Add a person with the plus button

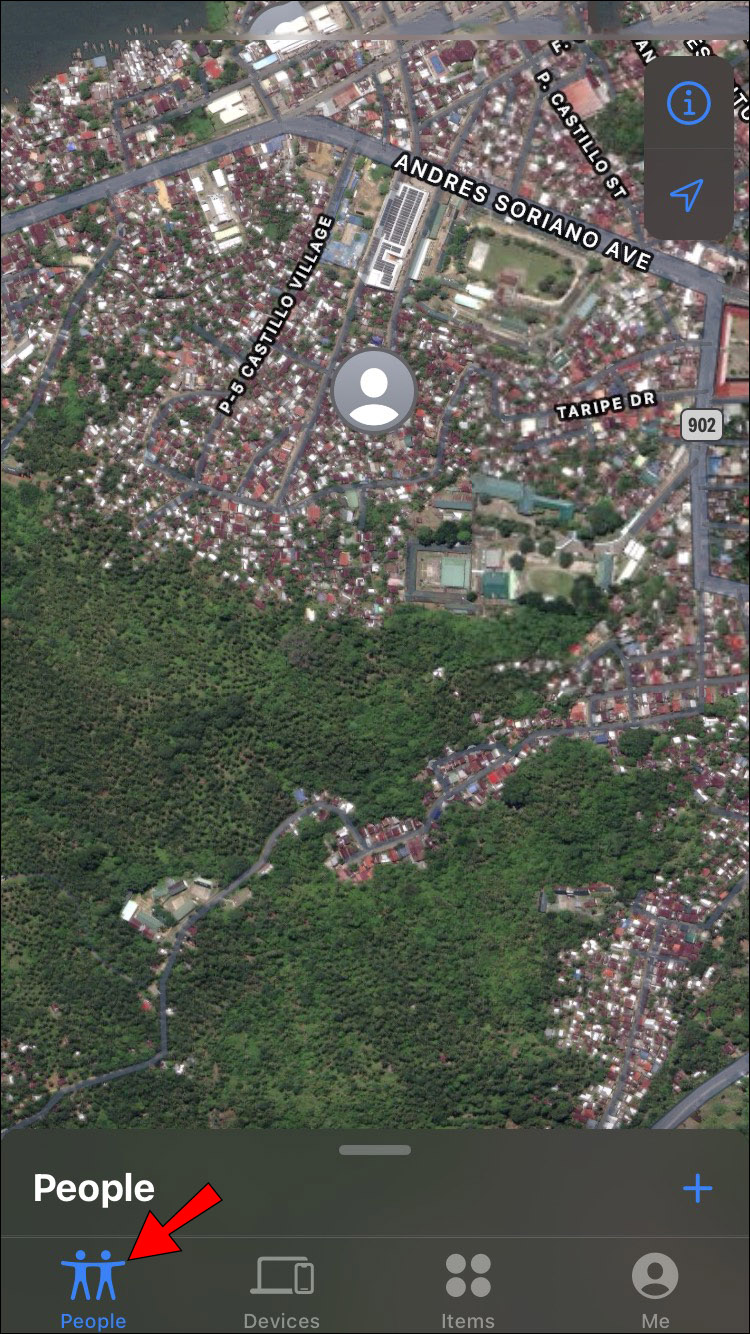tap(697, 1188)
